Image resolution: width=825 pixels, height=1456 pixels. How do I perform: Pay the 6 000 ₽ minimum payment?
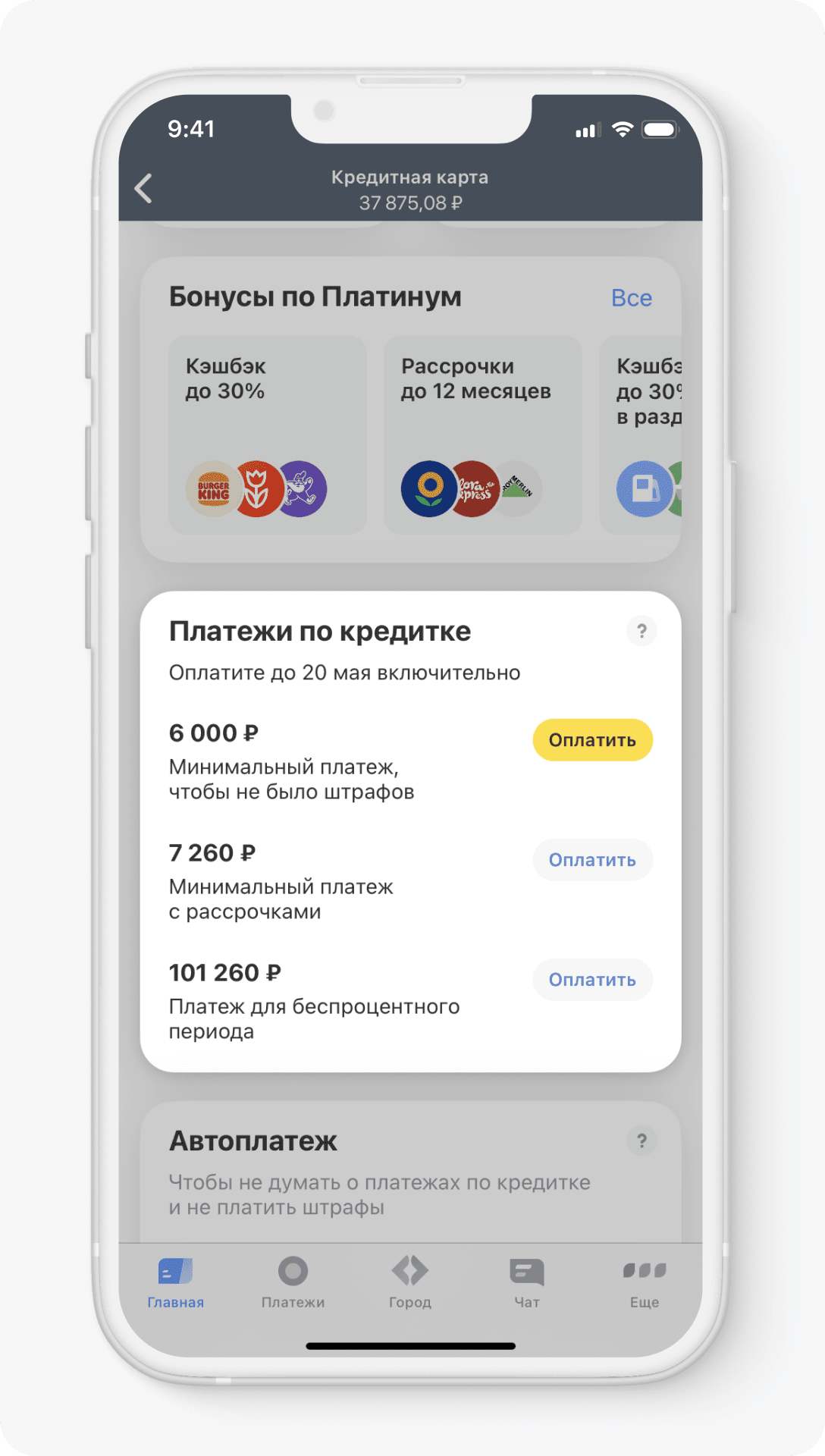point(592,740)
